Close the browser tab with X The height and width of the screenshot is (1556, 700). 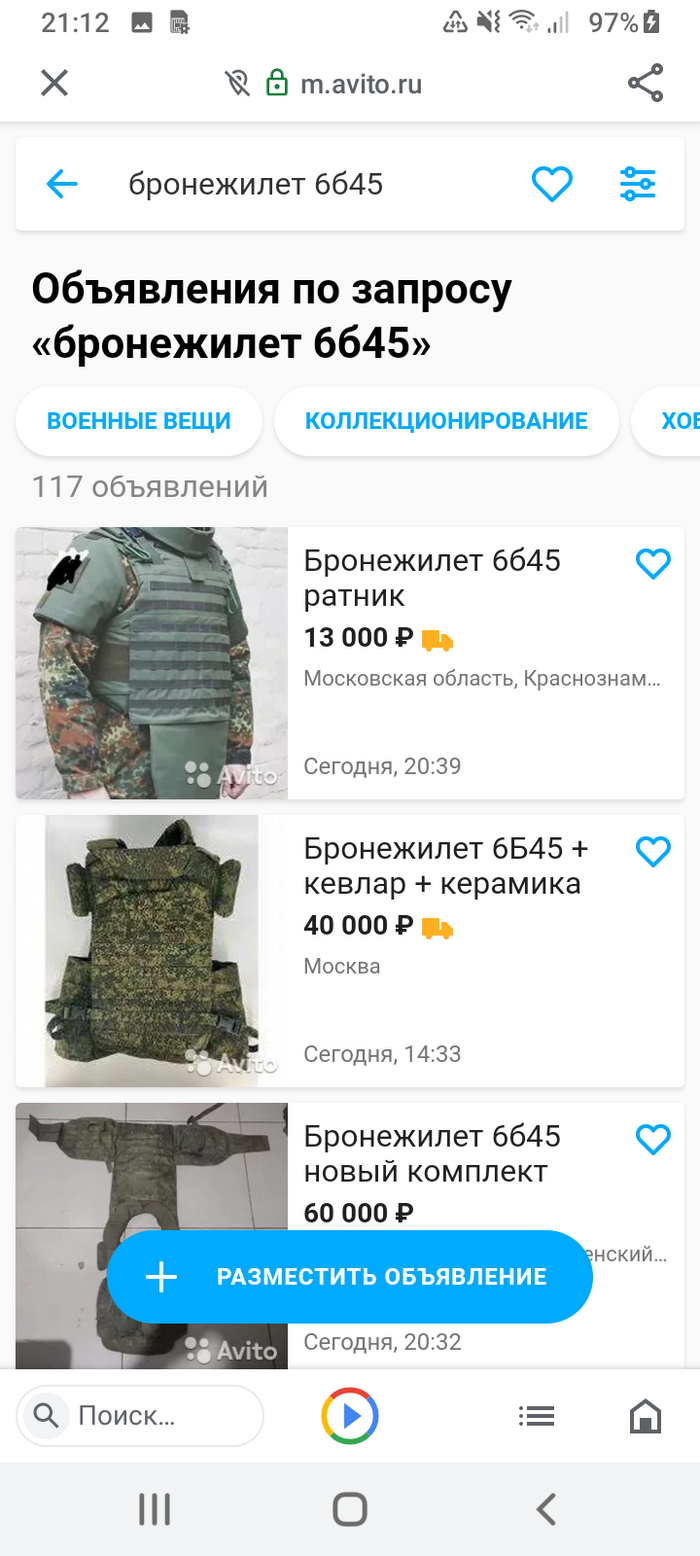pyautogui.click(x=54, y=83)
